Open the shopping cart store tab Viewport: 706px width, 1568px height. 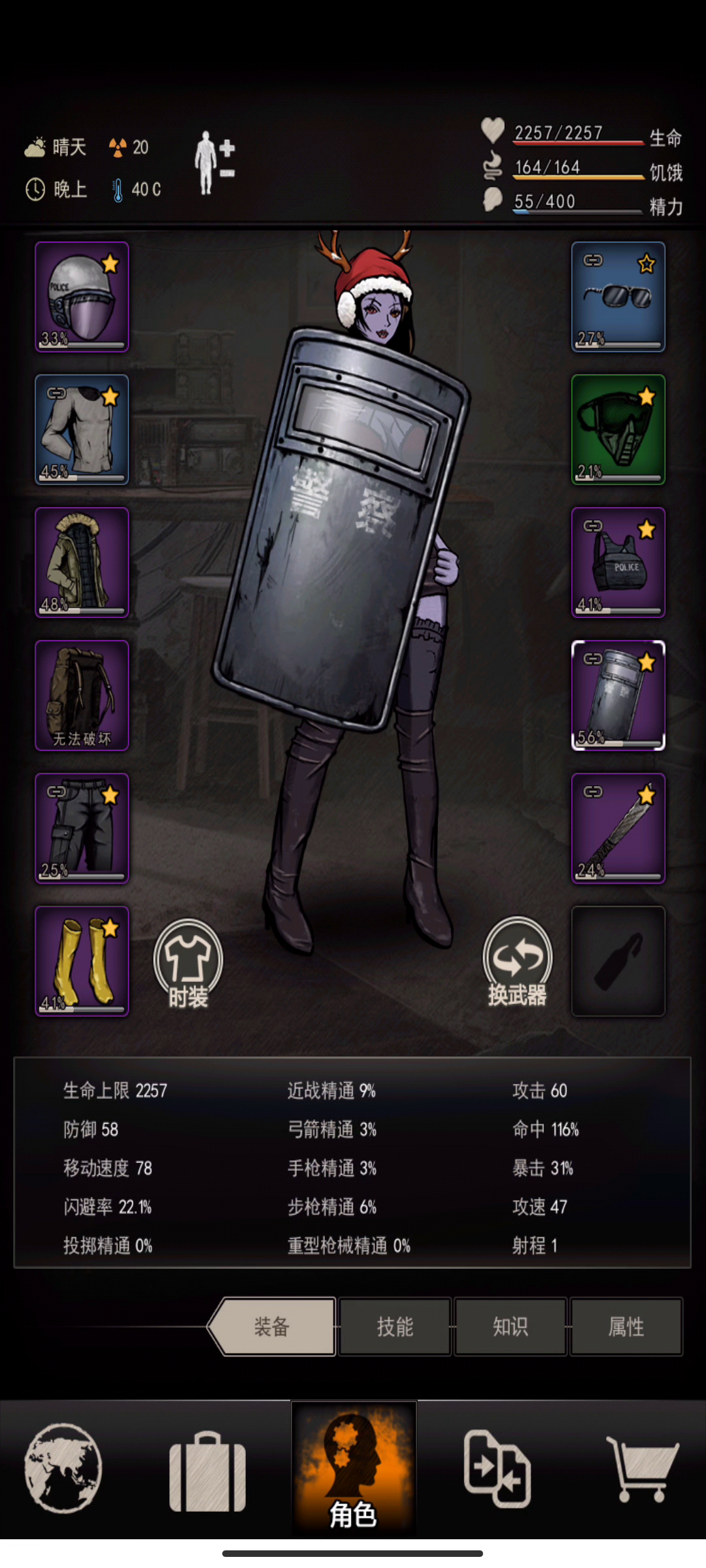point(642,1469)
